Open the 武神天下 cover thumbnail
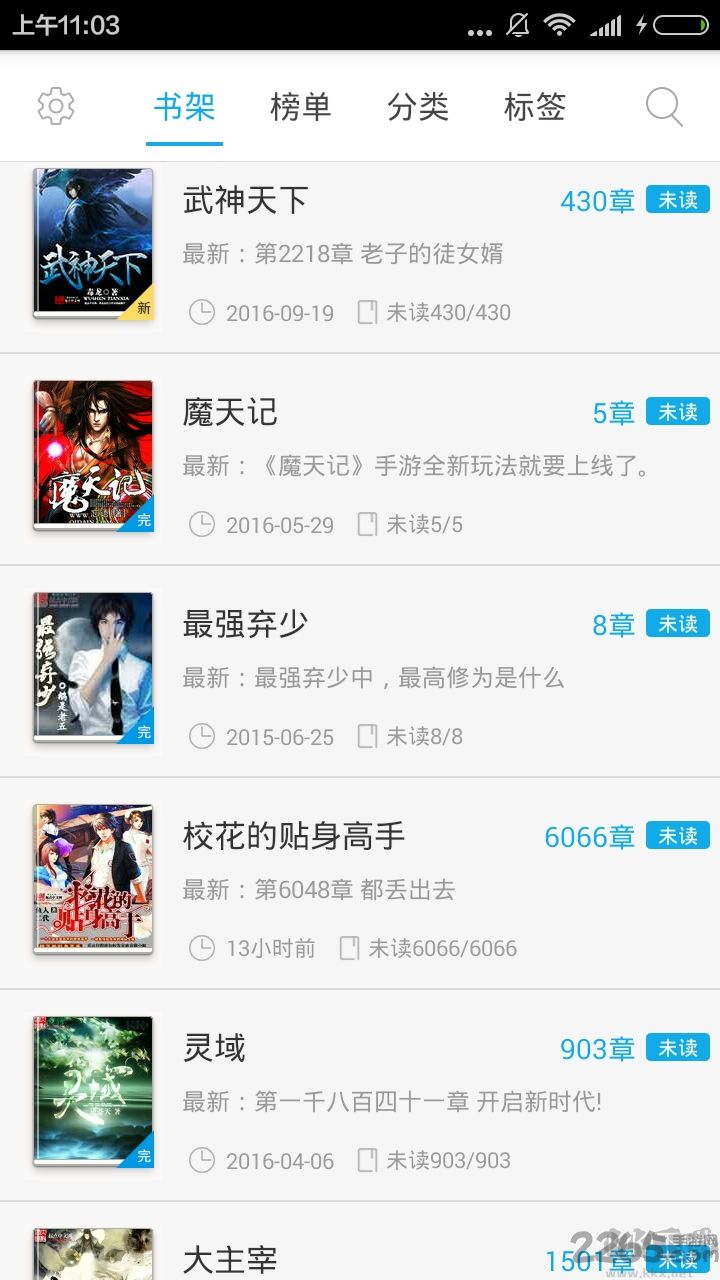The width and height of the screenshot is (720, 1280). [x=93, y=245]
